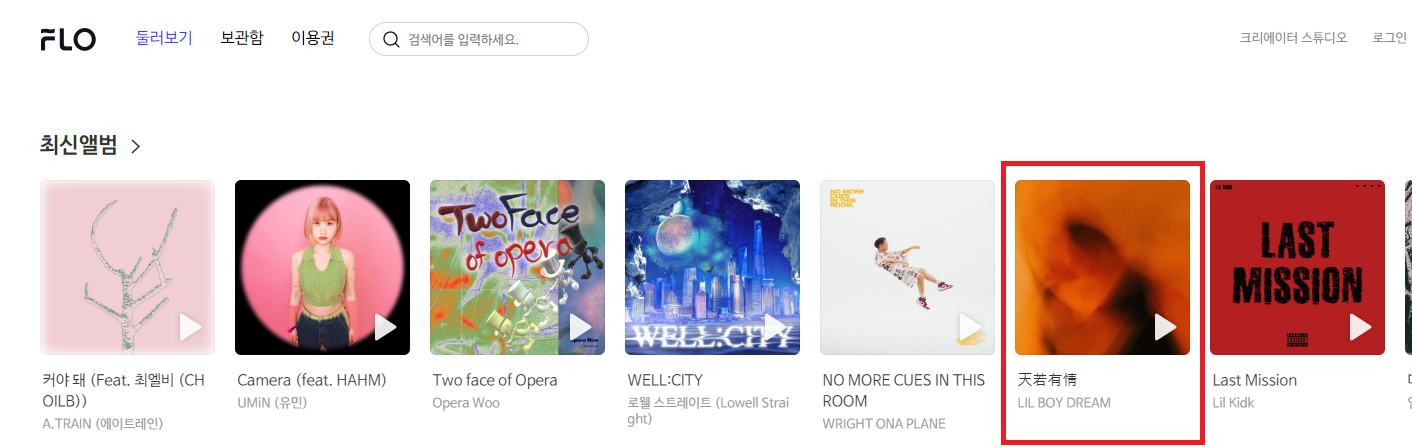Play the Camera (feat. HAHM) album
This screenshot has width=1412, height=447.
[385, 327]
